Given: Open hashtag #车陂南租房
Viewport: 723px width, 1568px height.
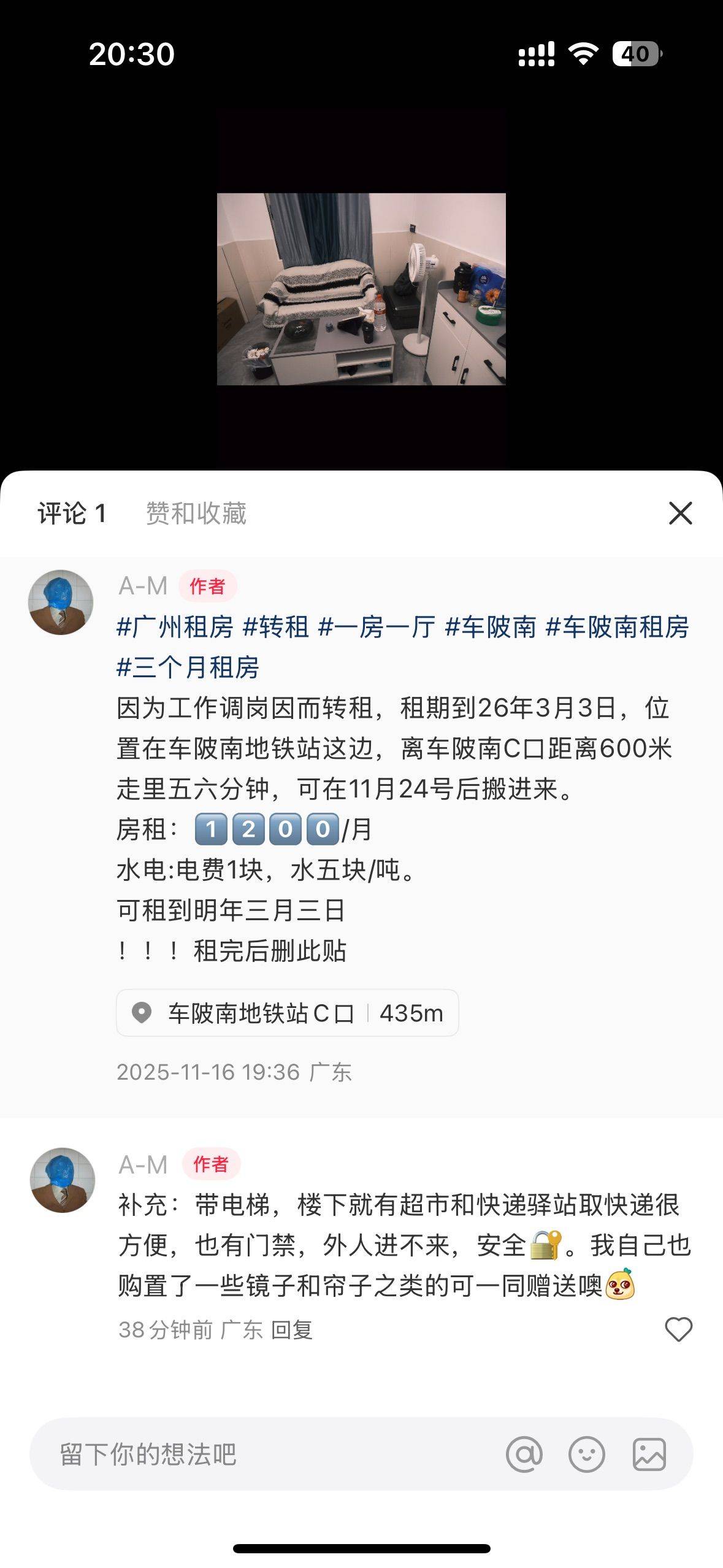Looking at the screenshot, I should point(617,627).
